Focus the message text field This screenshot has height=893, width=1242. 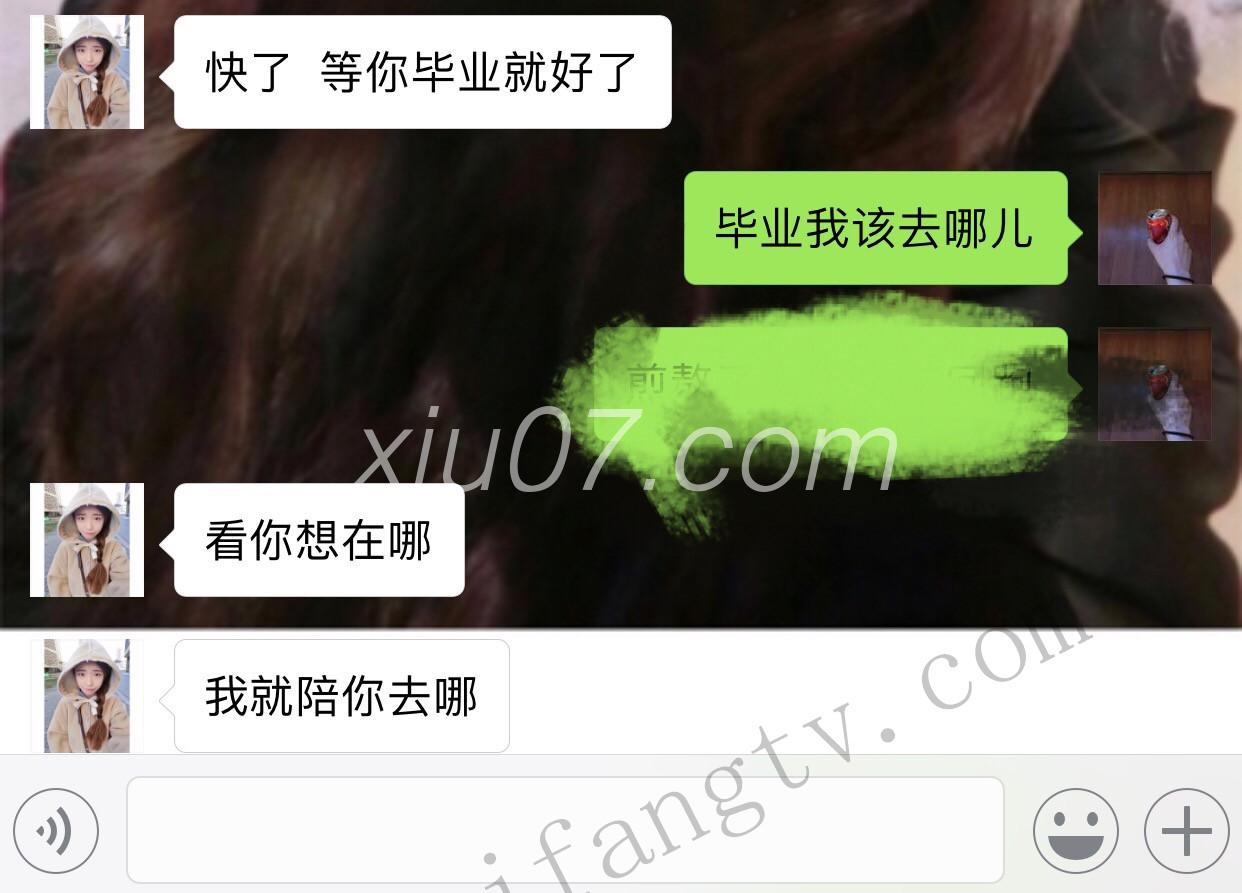tap(565, 830)
